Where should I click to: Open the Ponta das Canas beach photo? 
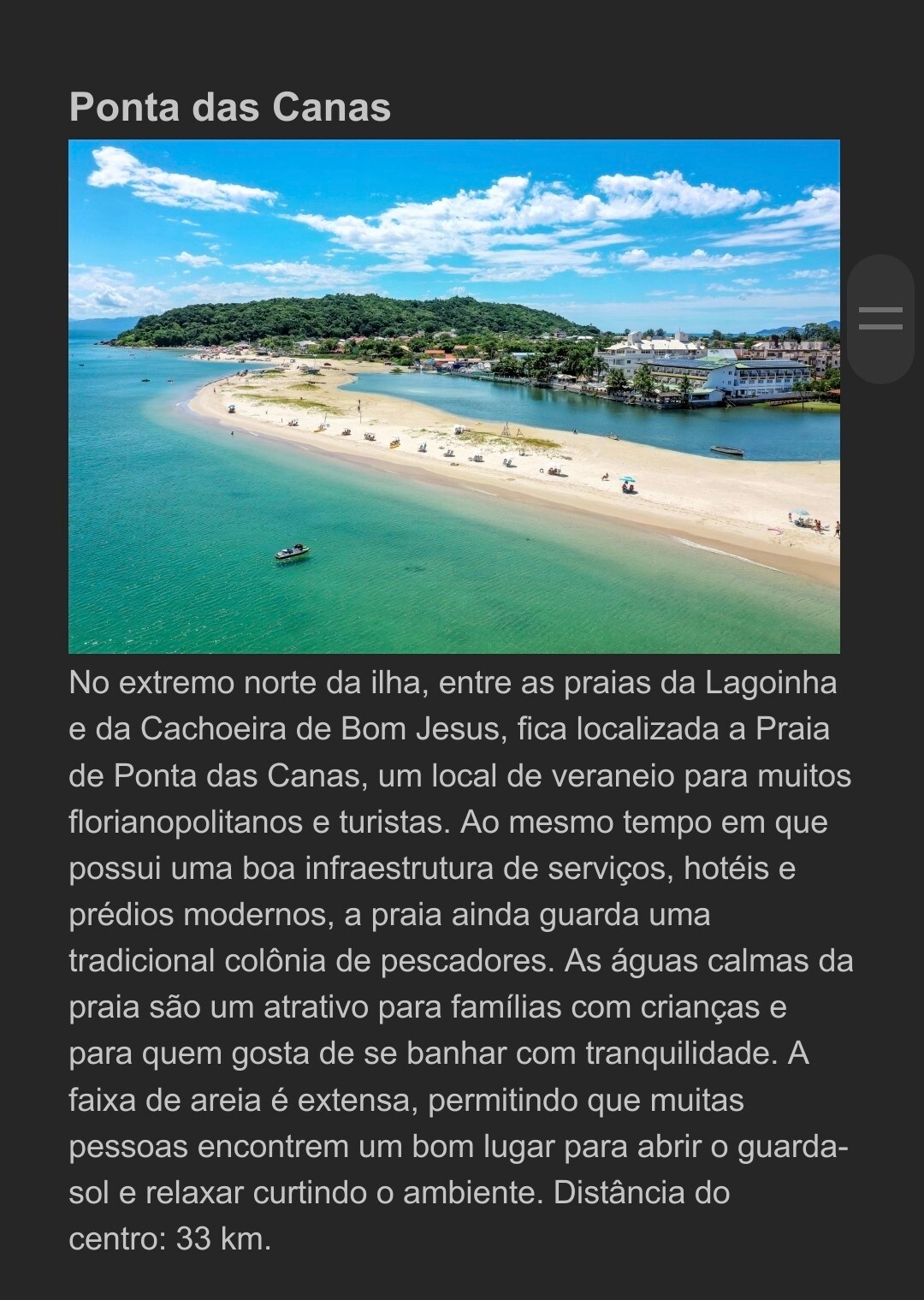coord(453,396)
